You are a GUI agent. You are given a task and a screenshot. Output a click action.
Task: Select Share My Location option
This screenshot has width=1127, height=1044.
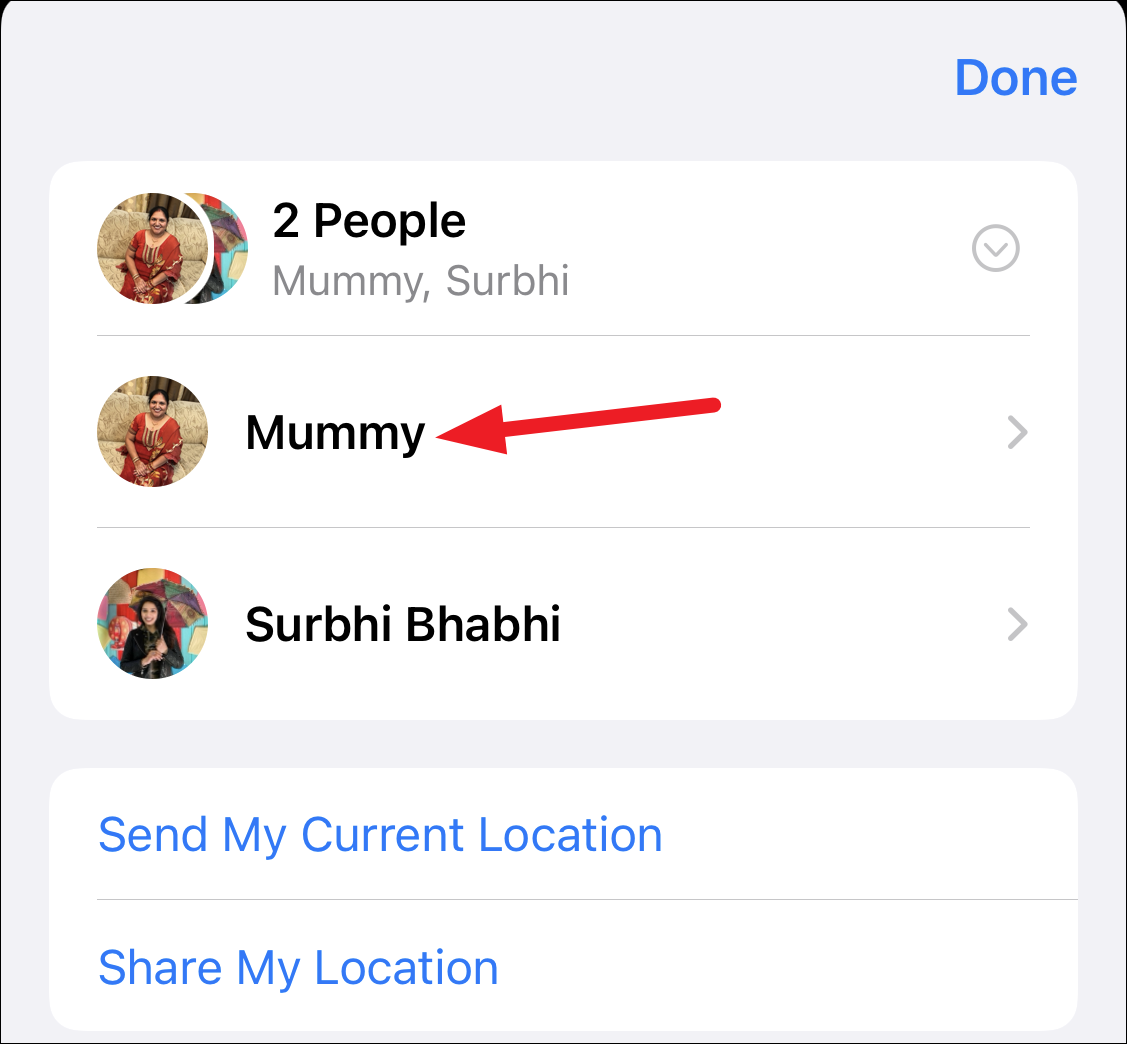tap(298, 968)
